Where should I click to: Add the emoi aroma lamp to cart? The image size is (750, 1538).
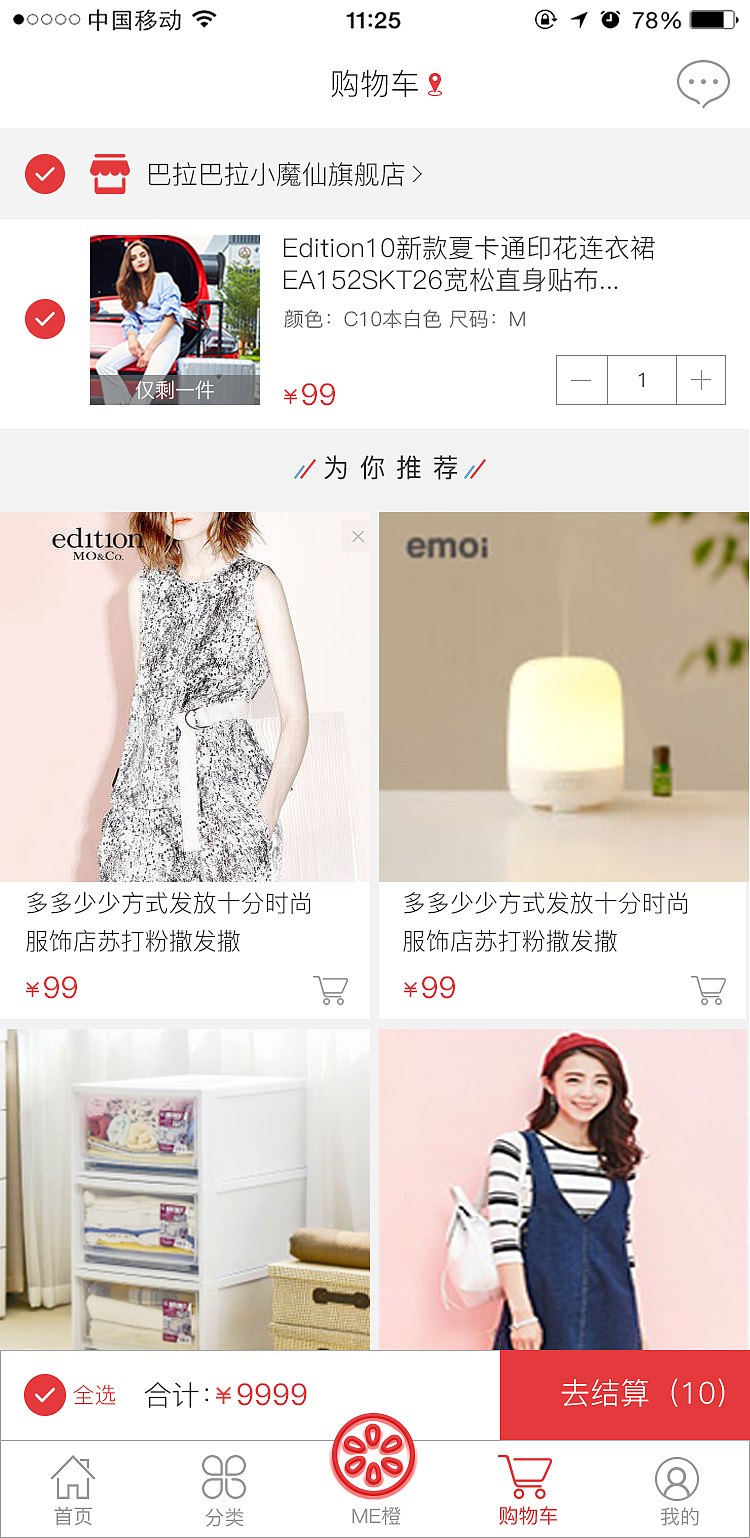pyautogui.click(x=708, y=990)
